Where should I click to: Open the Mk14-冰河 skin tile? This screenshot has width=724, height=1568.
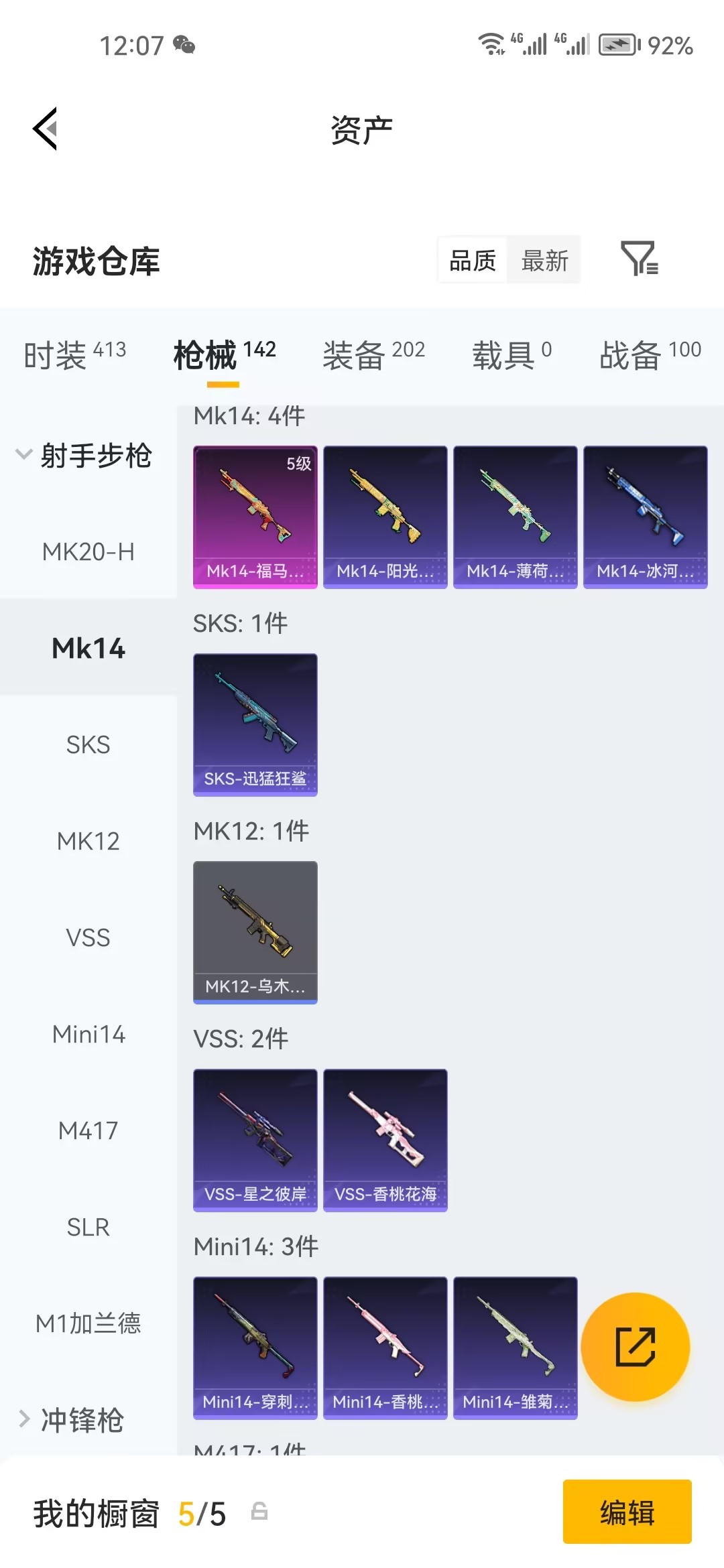(645, 517)
